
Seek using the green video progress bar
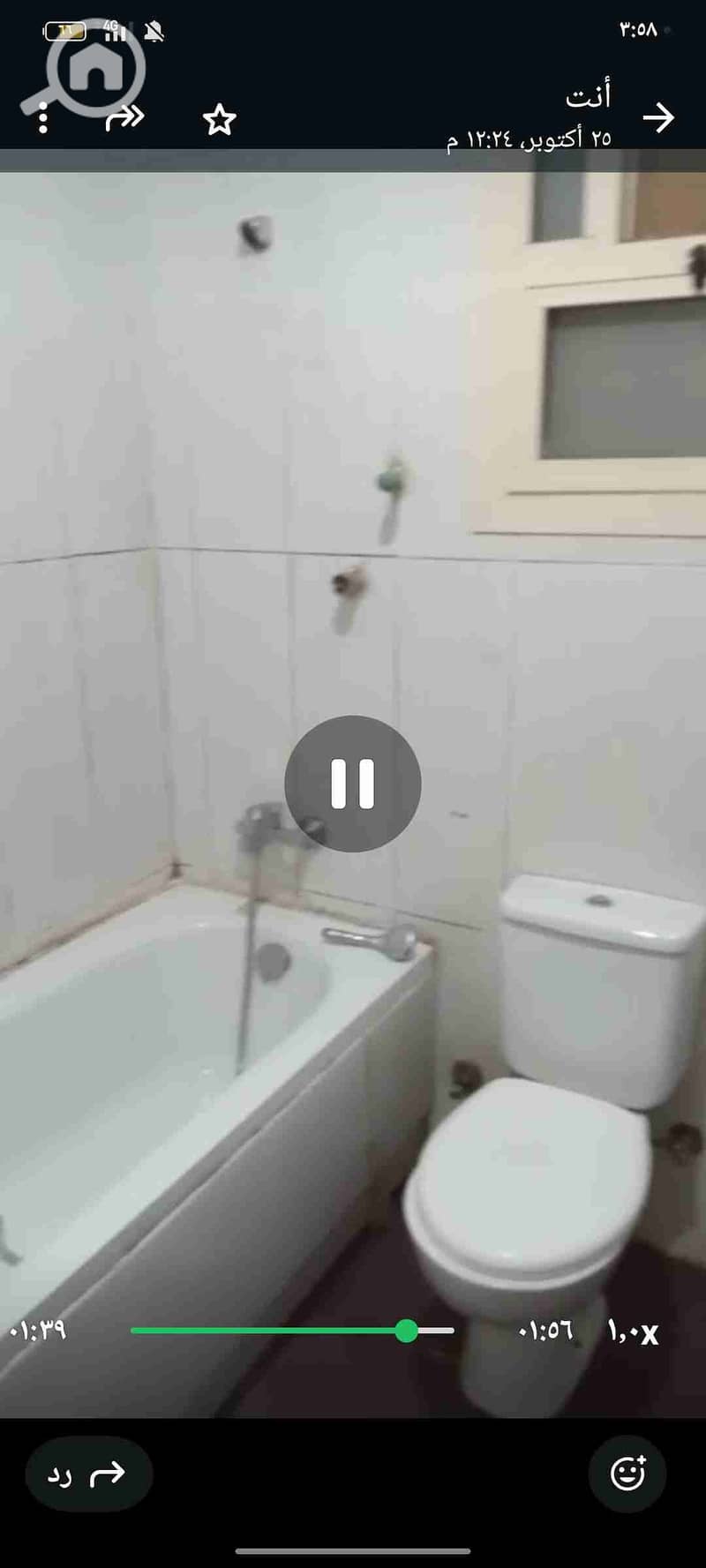point(292,1331)
